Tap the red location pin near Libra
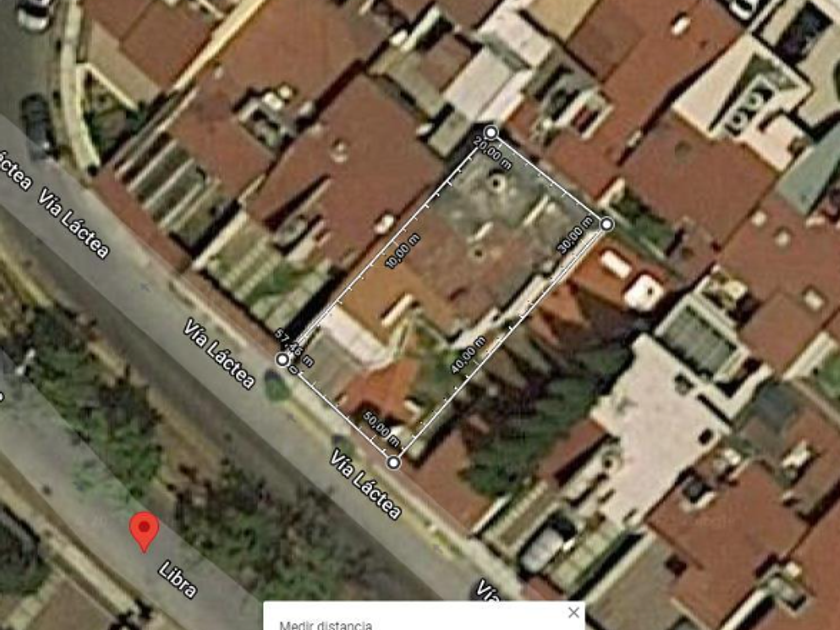The image size is (840, 630). pos(145,530)
